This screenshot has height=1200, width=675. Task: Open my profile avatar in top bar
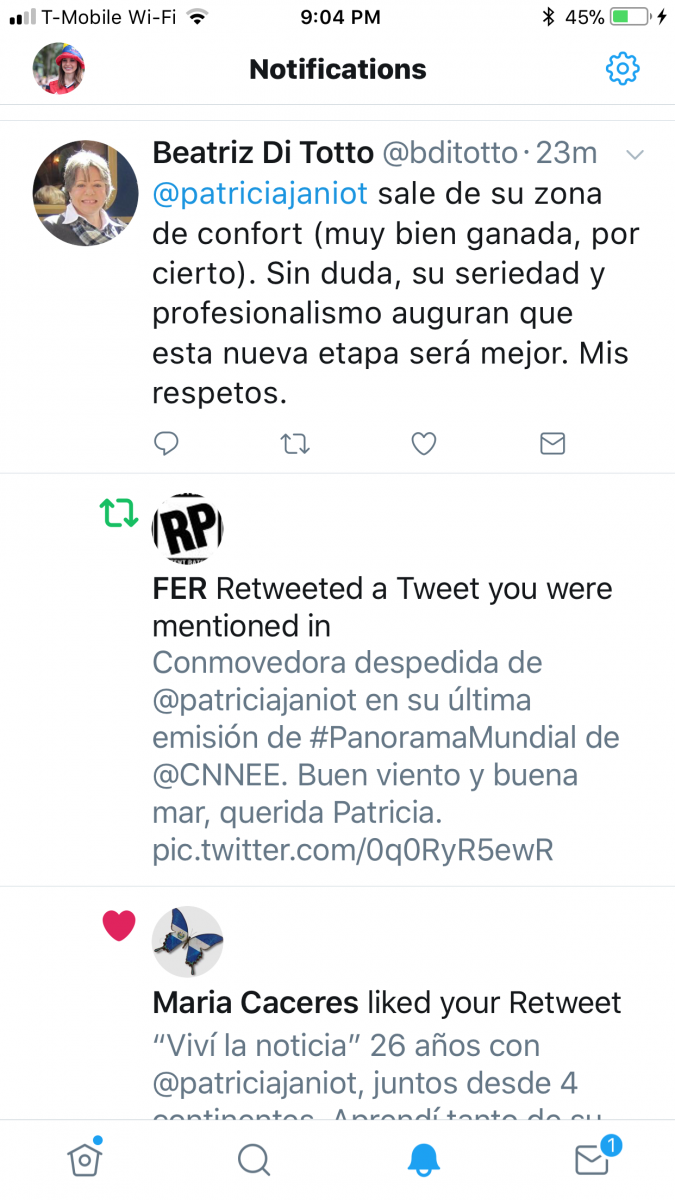59,68
